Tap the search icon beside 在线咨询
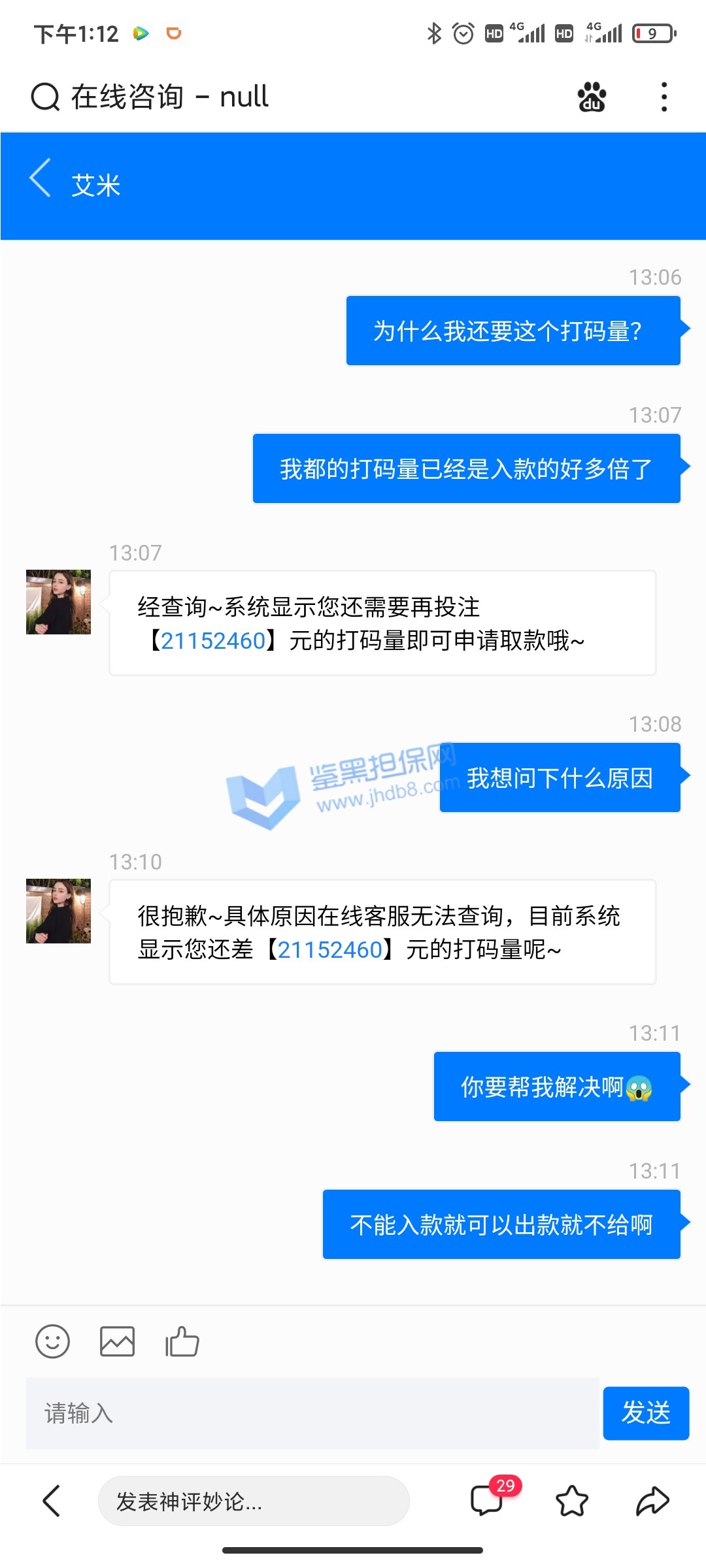The image size is (706, 1568). coord(46,97)
